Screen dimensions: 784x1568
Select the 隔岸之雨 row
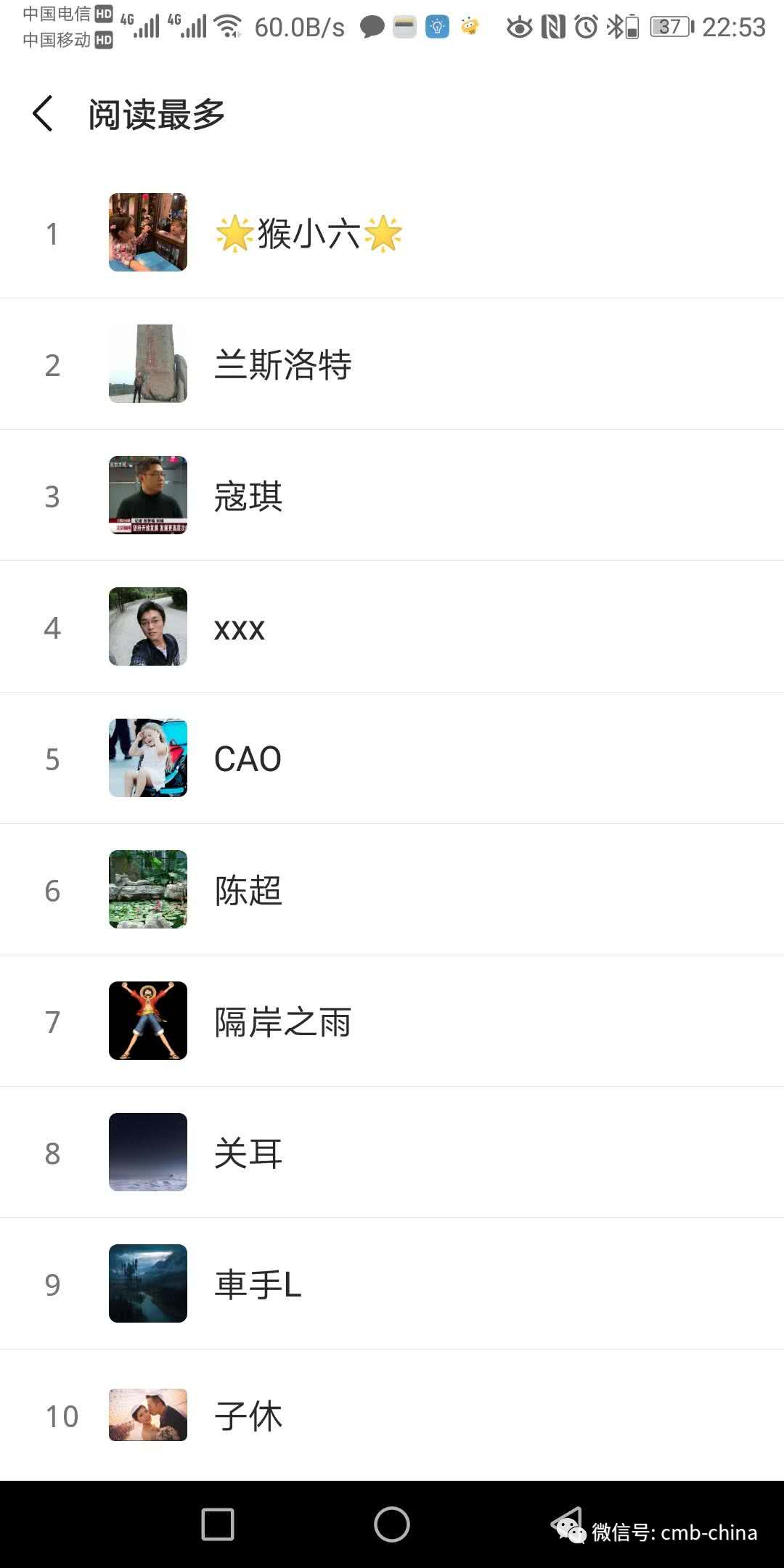(392, 1021)
